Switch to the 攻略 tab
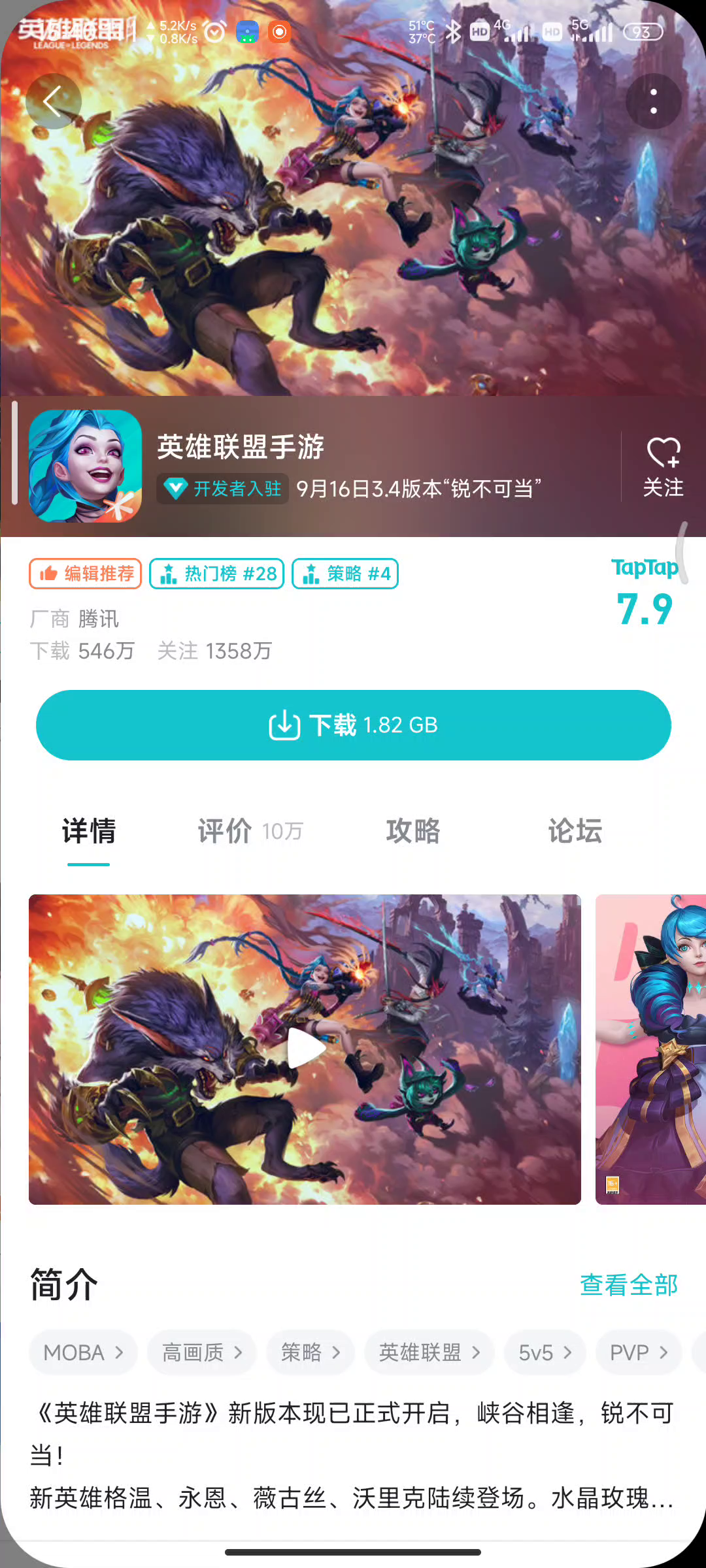The width and height of the screenshot is (706, 1568). (x=413, y=831)
